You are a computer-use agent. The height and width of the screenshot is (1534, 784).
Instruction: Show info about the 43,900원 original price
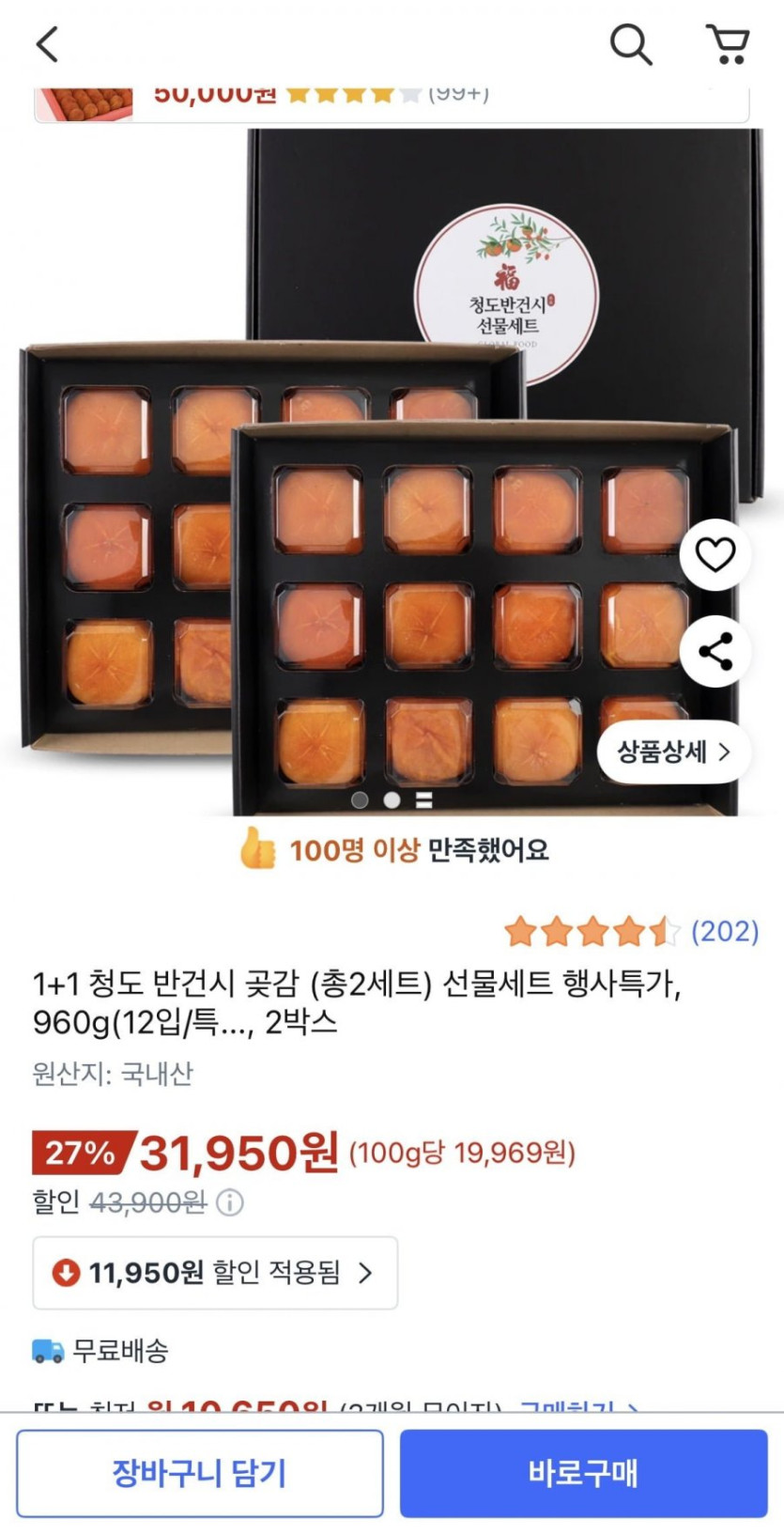[230, 1202]
